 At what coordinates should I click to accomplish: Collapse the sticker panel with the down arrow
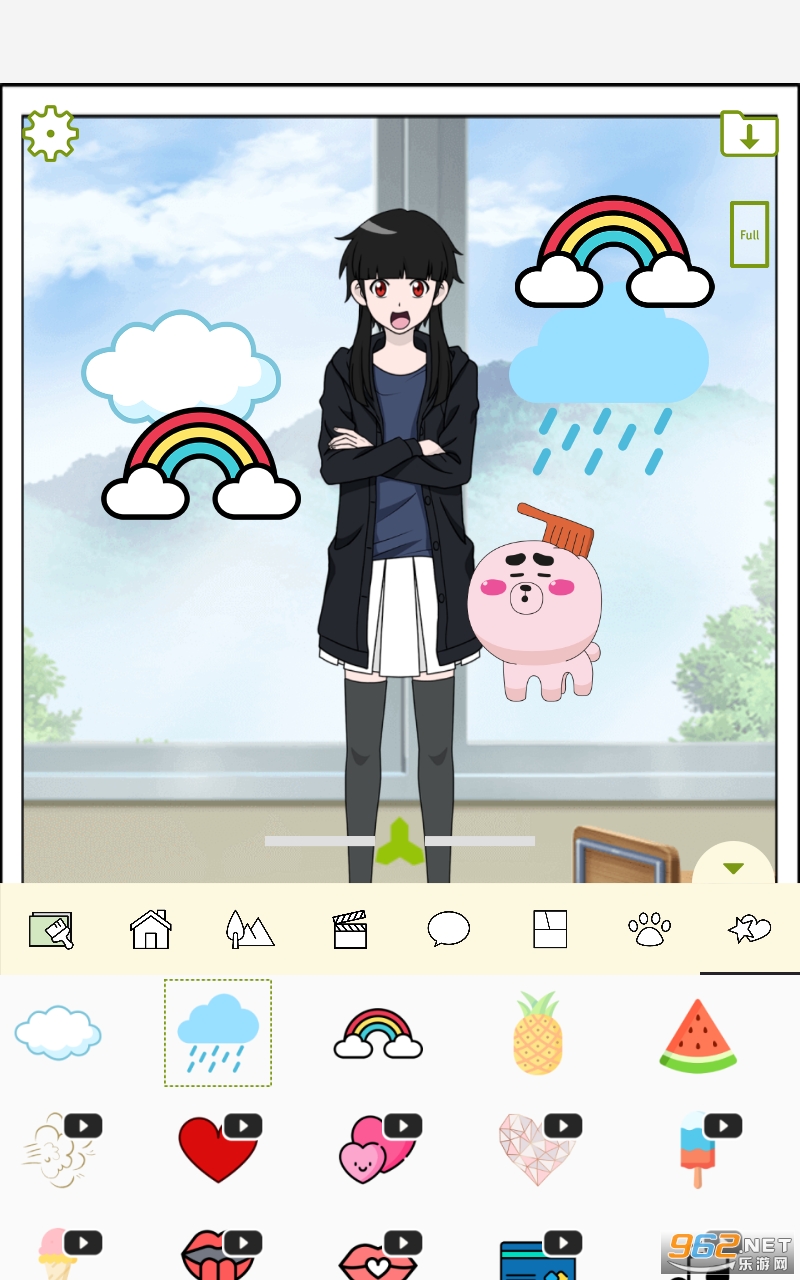pyautogui.click(x=734, y=867)
